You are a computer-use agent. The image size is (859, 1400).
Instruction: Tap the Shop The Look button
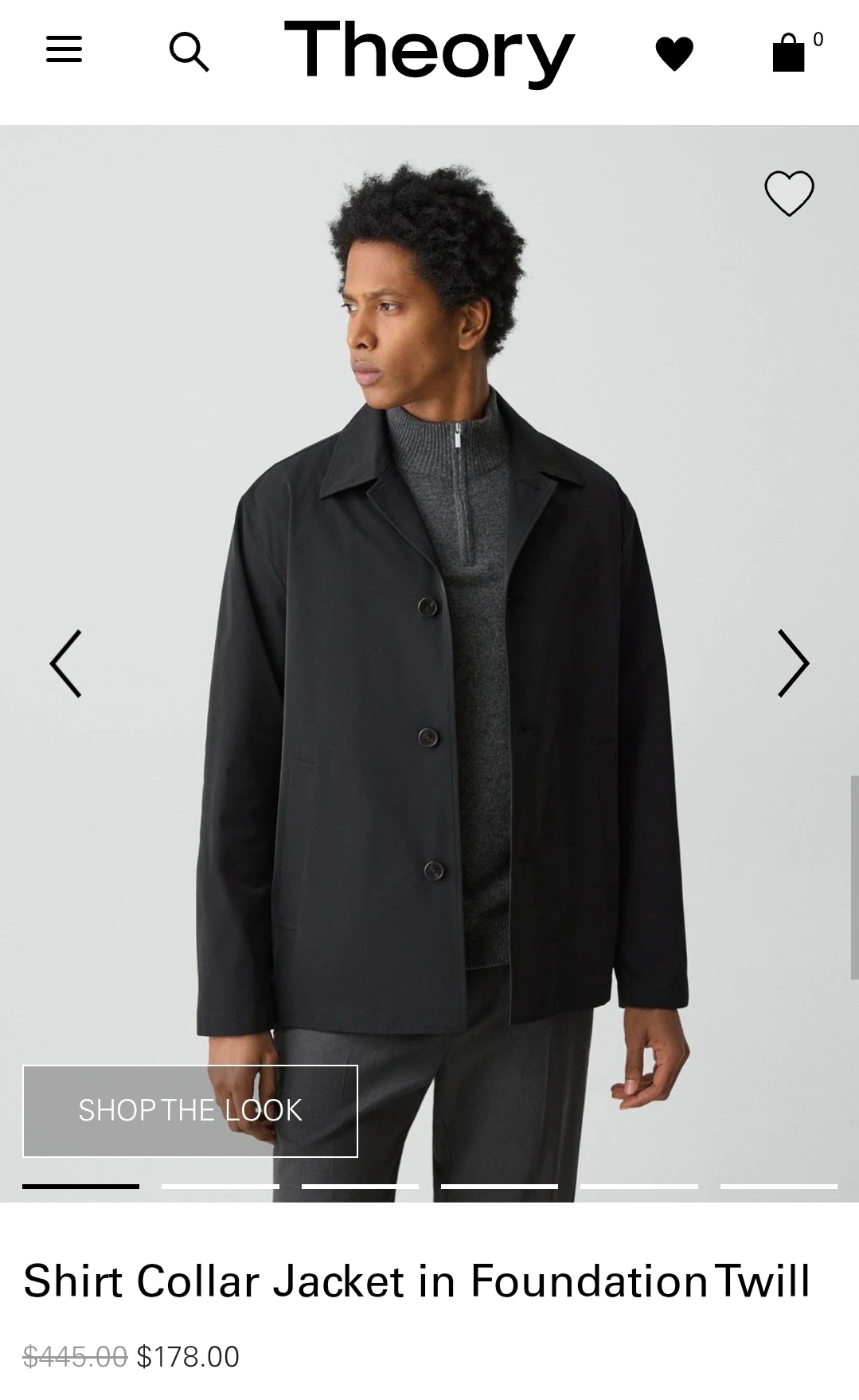pos(190,1110)
